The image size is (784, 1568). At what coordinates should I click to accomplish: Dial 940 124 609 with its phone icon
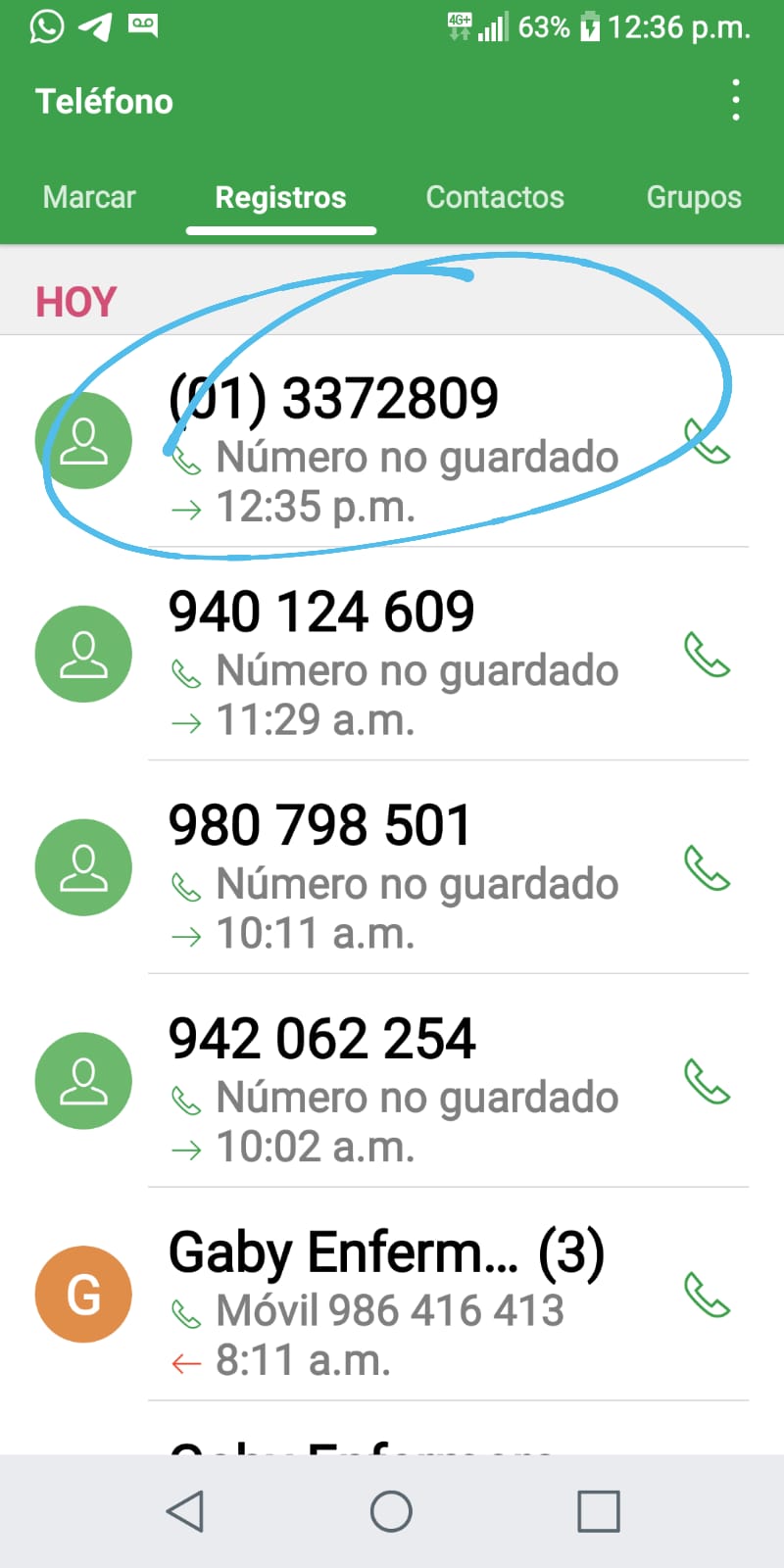click(707, 655)
